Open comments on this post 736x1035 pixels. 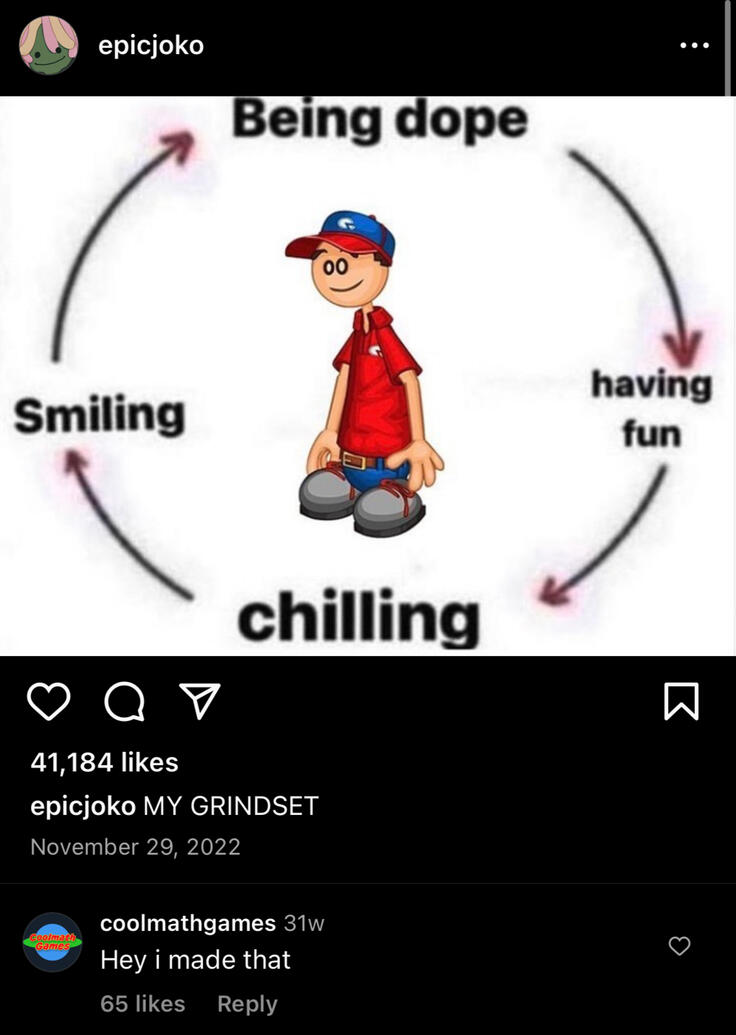tap(125, 702)
